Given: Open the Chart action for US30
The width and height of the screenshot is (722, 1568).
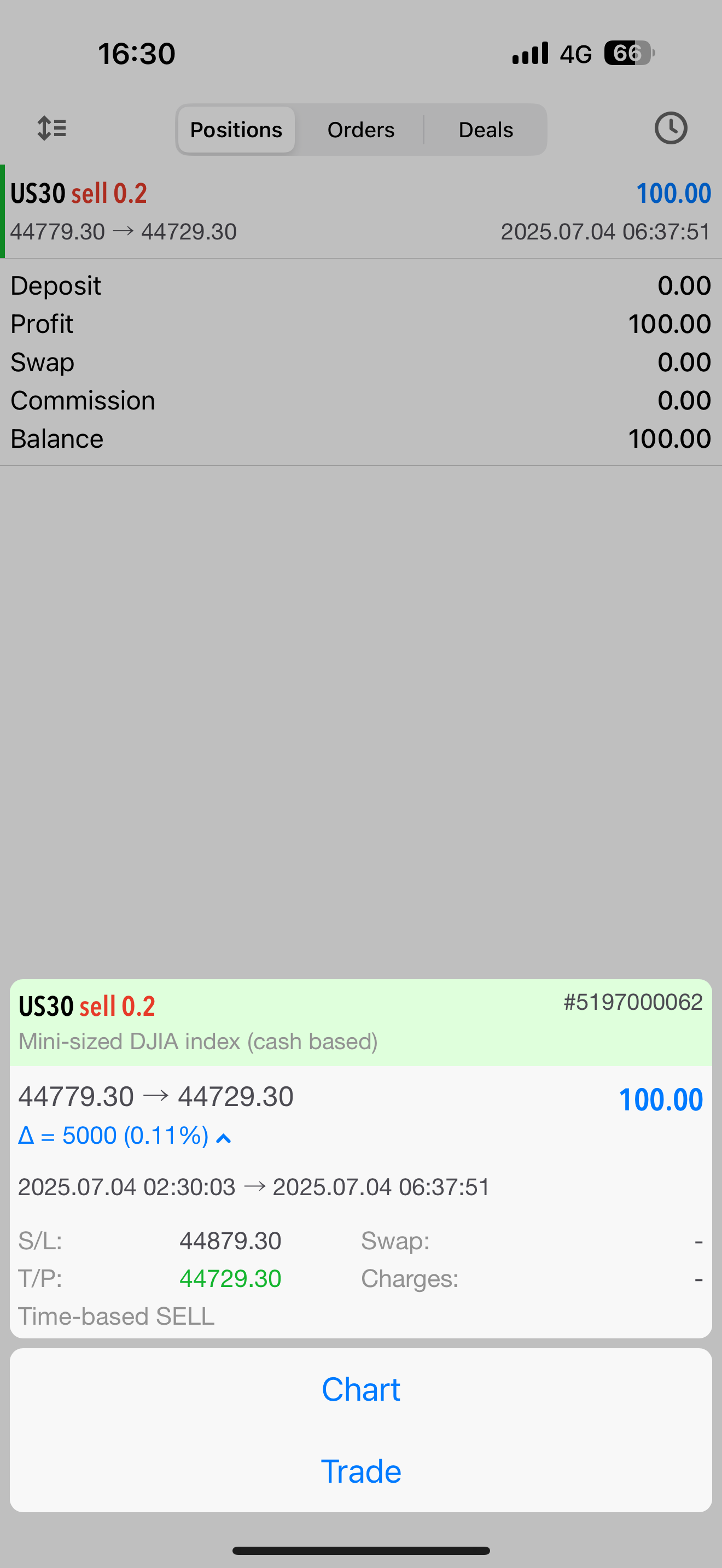Looking at the screenshot, I should (x=360, y=1390).
